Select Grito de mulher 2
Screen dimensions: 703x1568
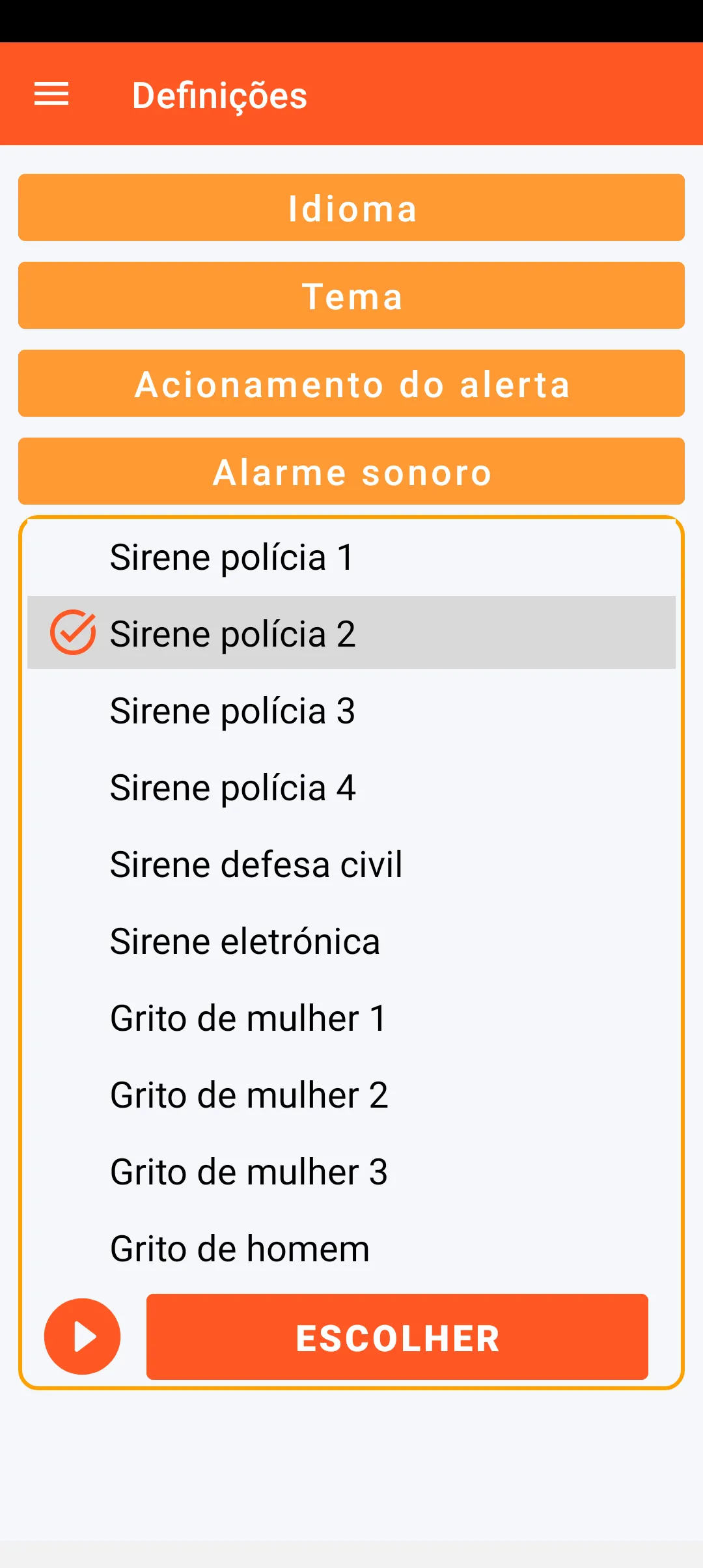[x=351, y=1095]
